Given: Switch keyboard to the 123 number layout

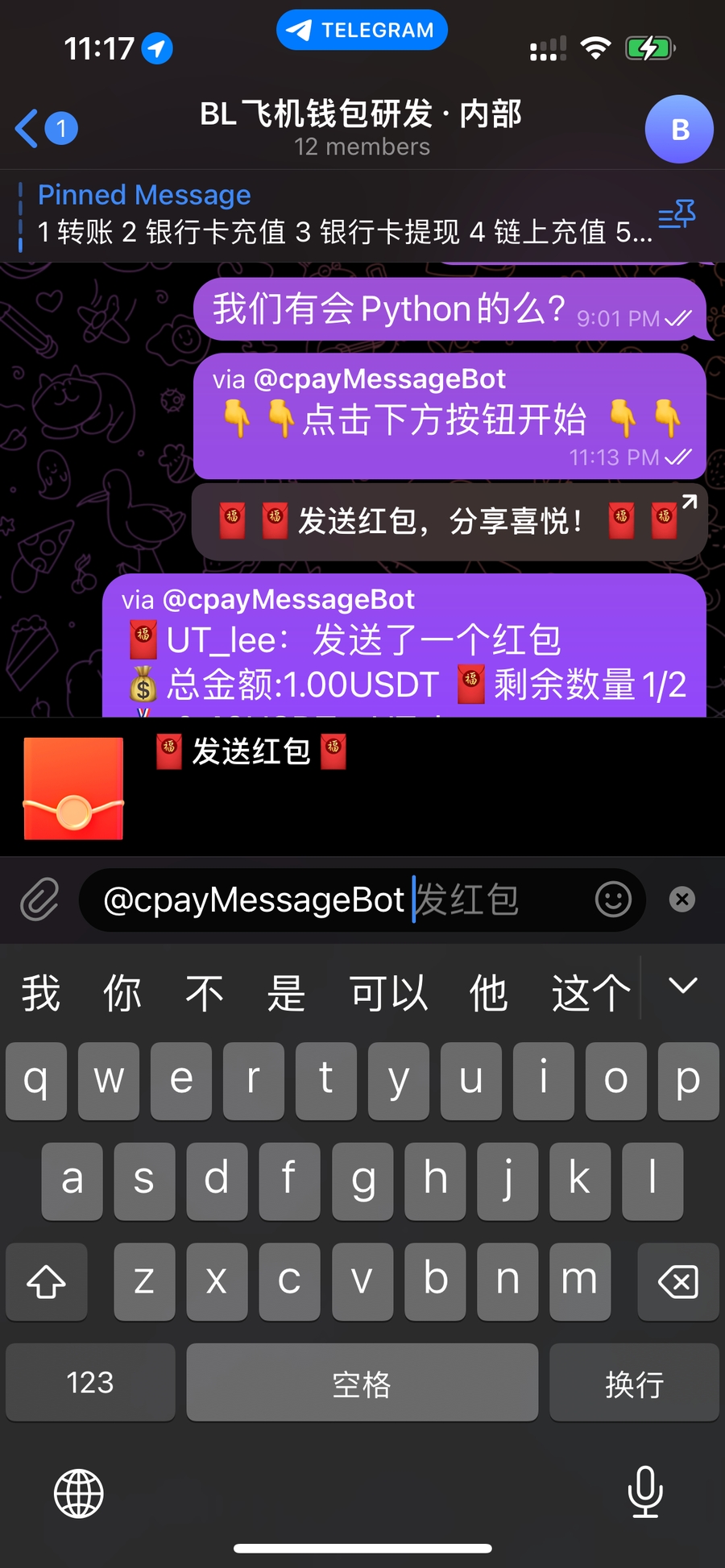Looking at the screenshot, I should tap(90, 1382).
